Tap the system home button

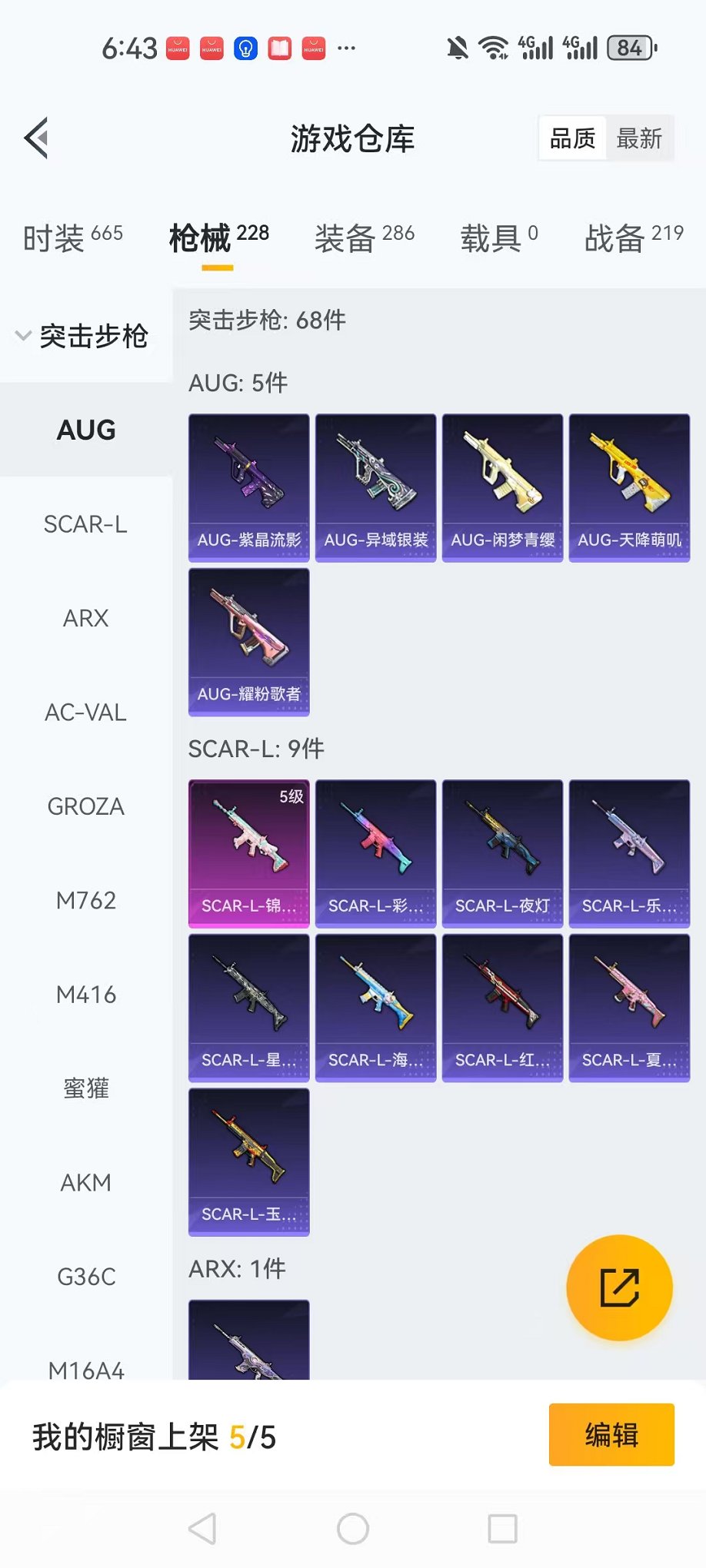[x=353, y=1529]
